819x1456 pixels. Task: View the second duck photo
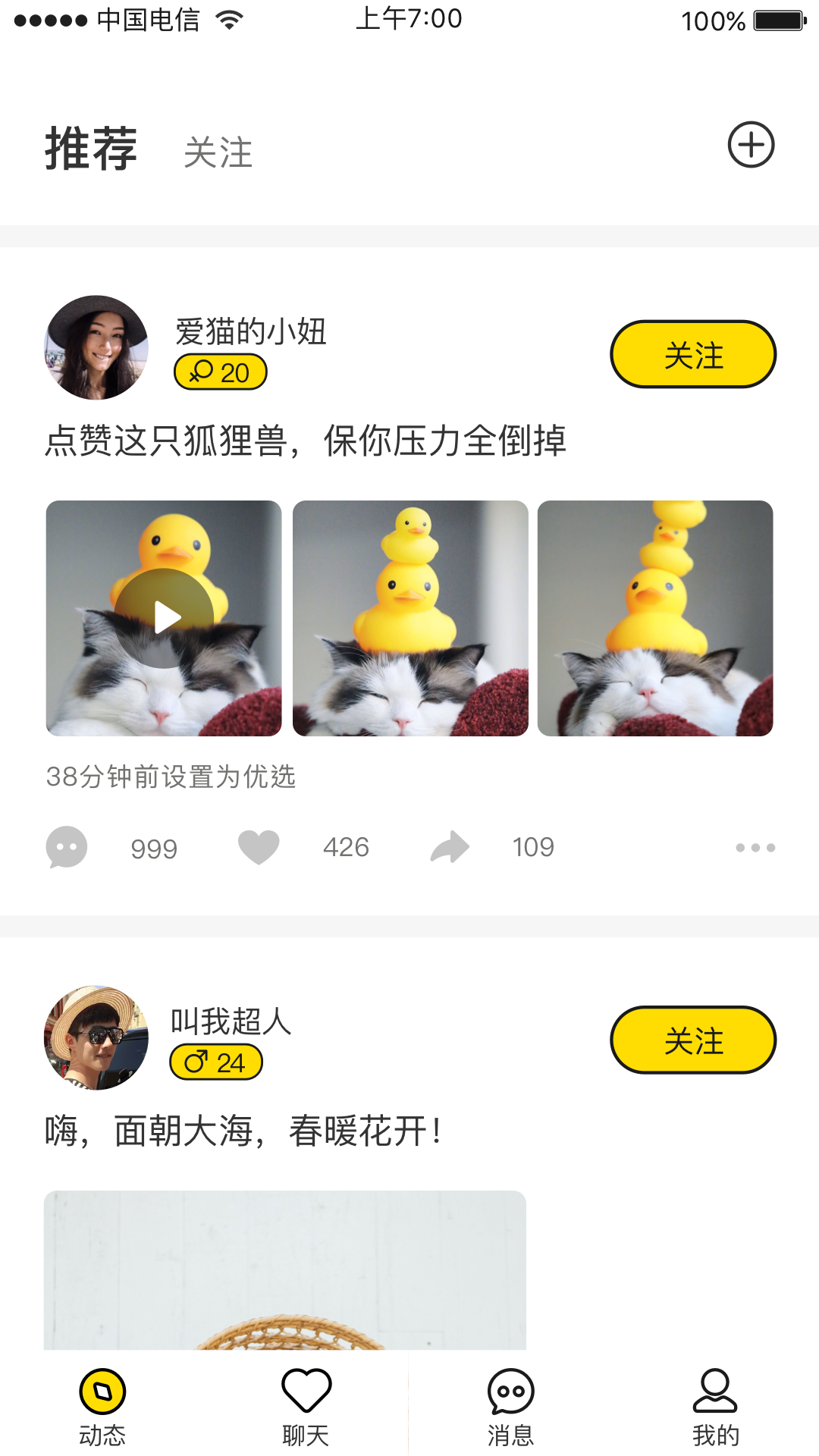(x=408, y=617)
